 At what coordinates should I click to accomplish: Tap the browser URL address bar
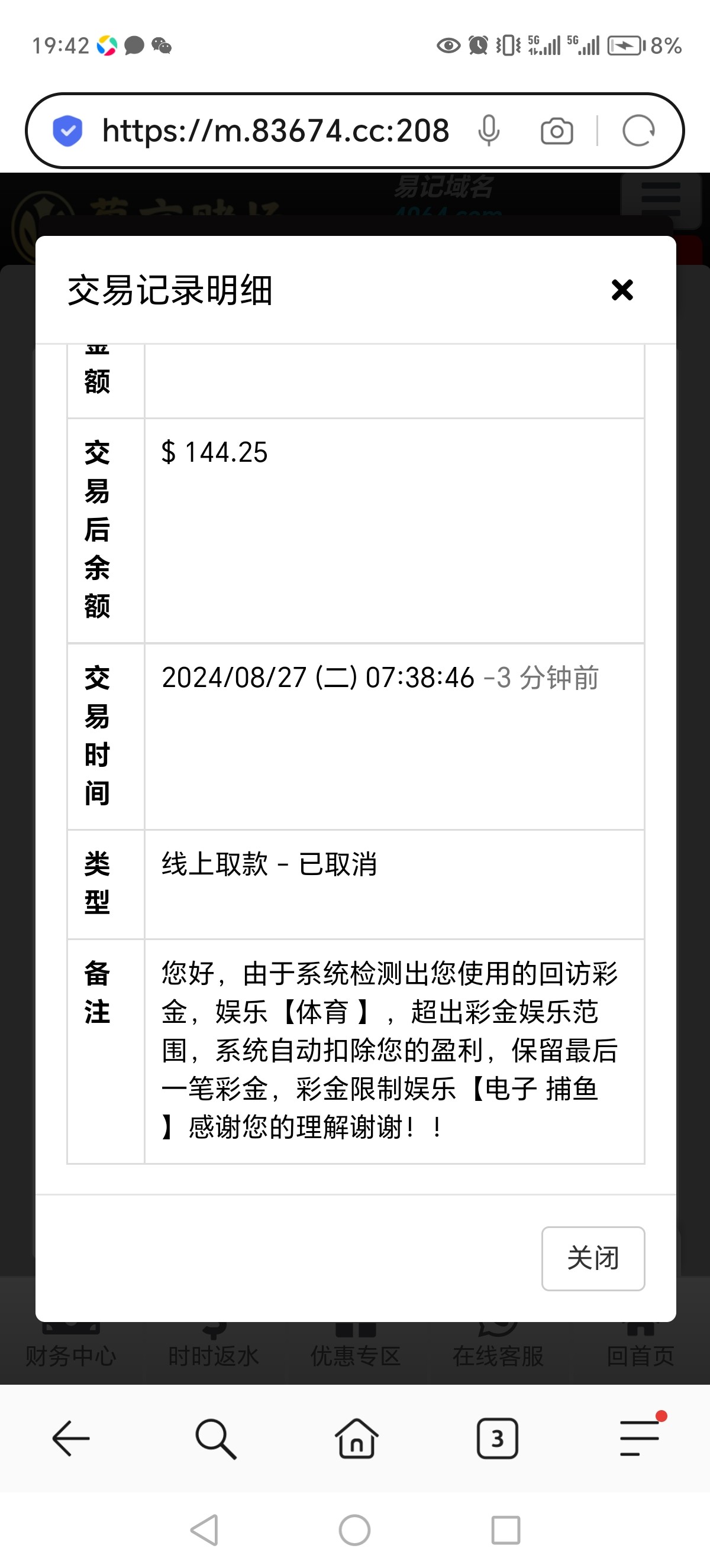click(x=275, y=130)
